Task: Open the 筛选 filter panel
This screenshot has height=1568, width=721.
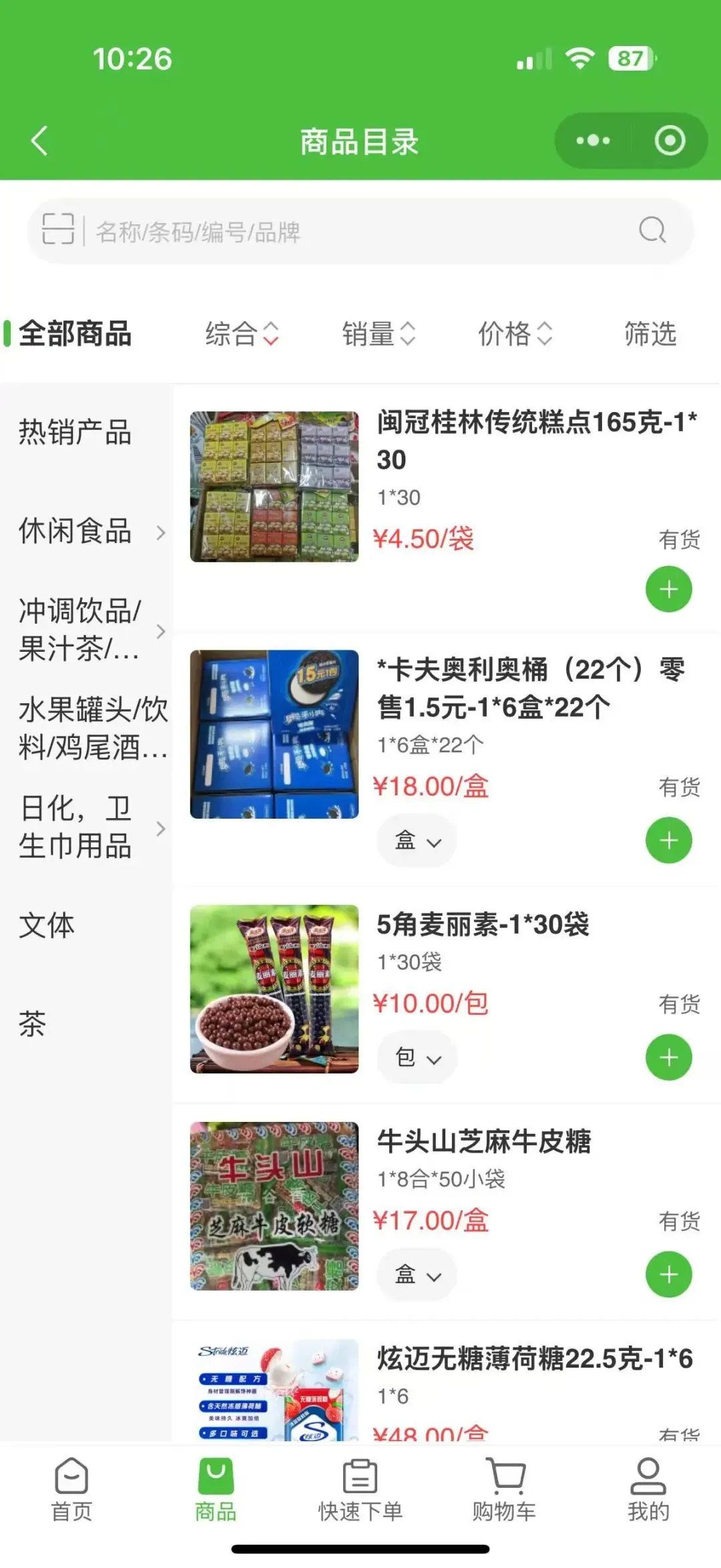Action: click(650, 334)
